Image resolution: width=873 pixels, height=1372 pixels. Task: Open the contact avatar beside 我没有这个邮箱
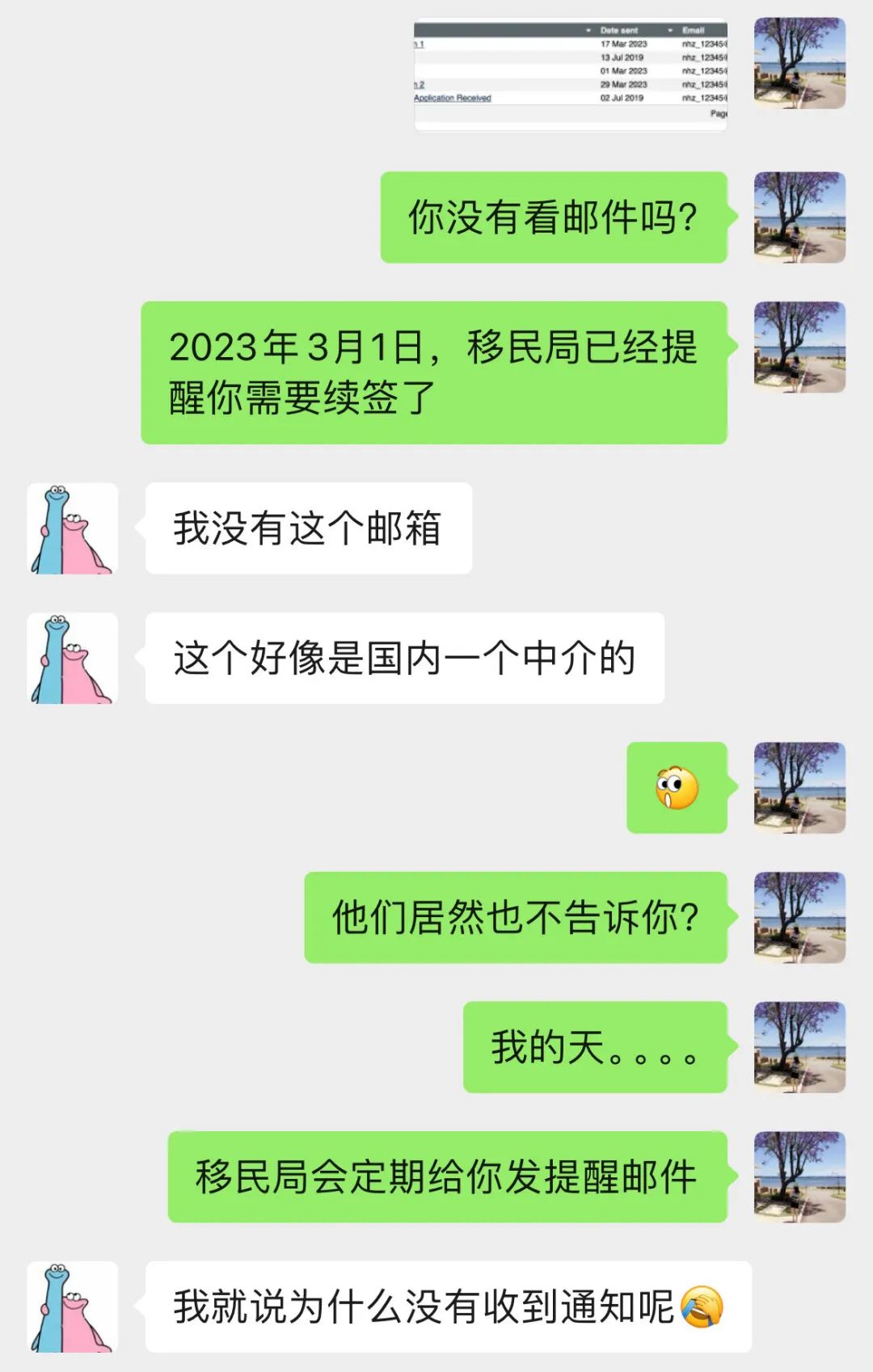73,529
